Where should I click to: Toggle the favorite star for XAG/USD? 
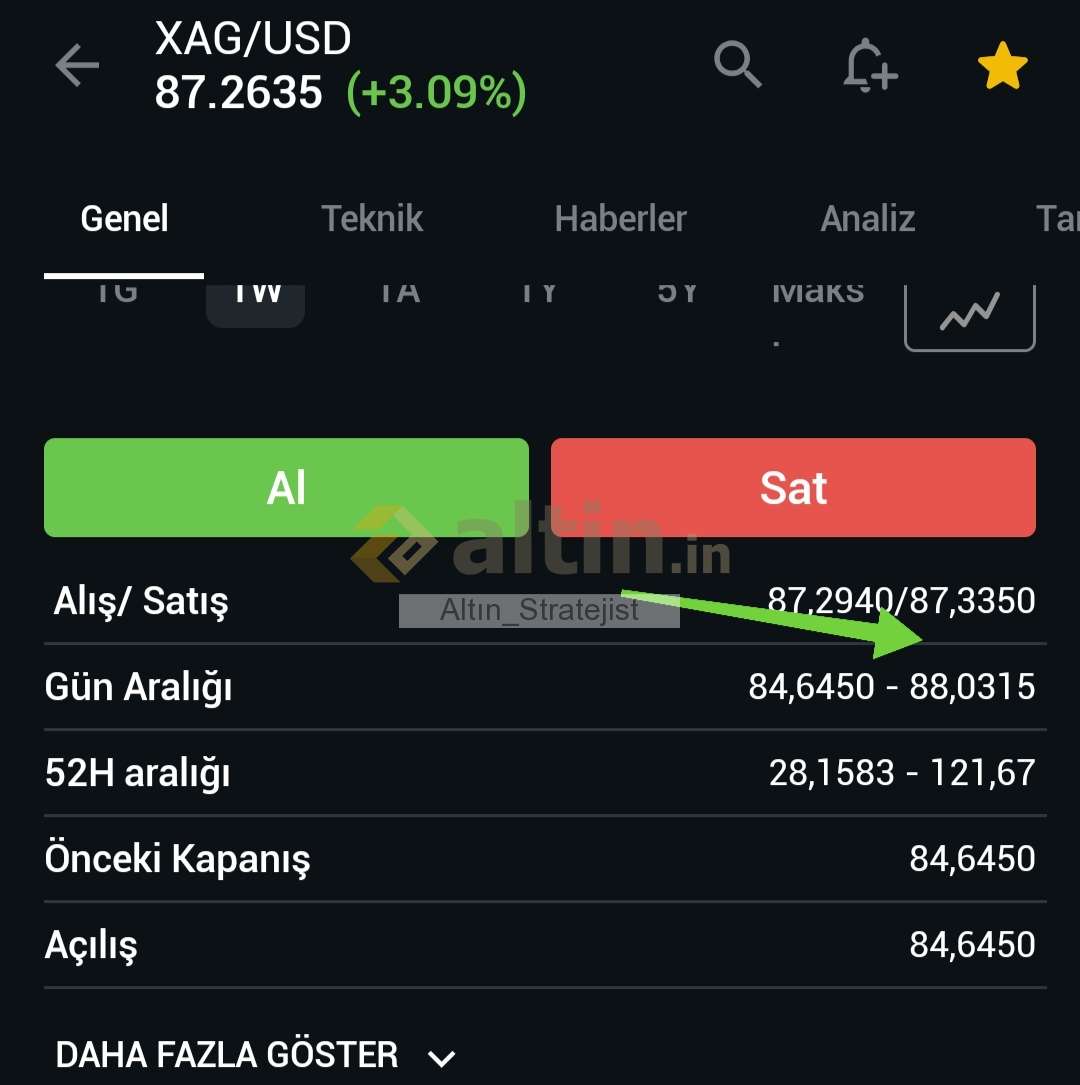click(1002, 67)
